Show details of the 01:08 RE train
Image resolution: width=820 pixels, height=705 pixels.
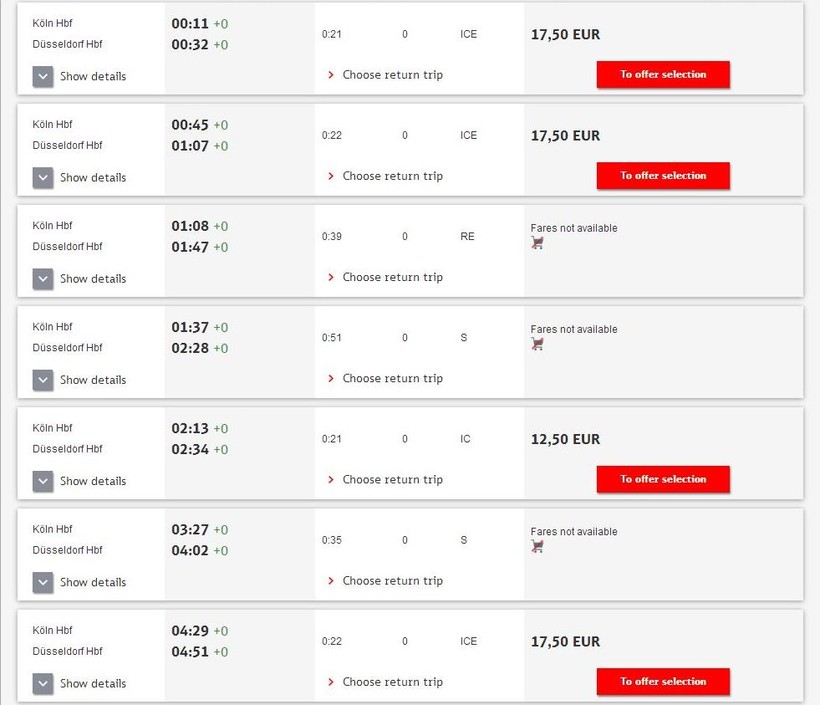[x=79, y=279]
